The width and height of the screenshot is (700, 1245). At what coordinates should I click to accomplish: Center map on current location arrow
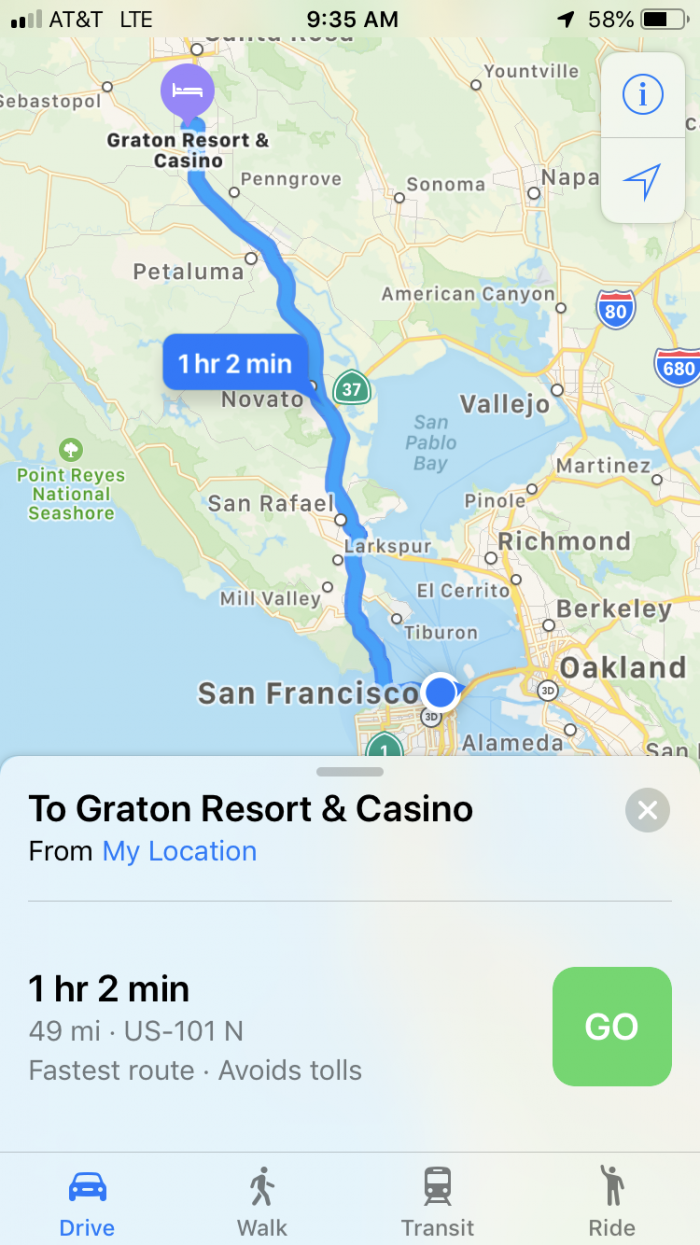tap(642, 181)
